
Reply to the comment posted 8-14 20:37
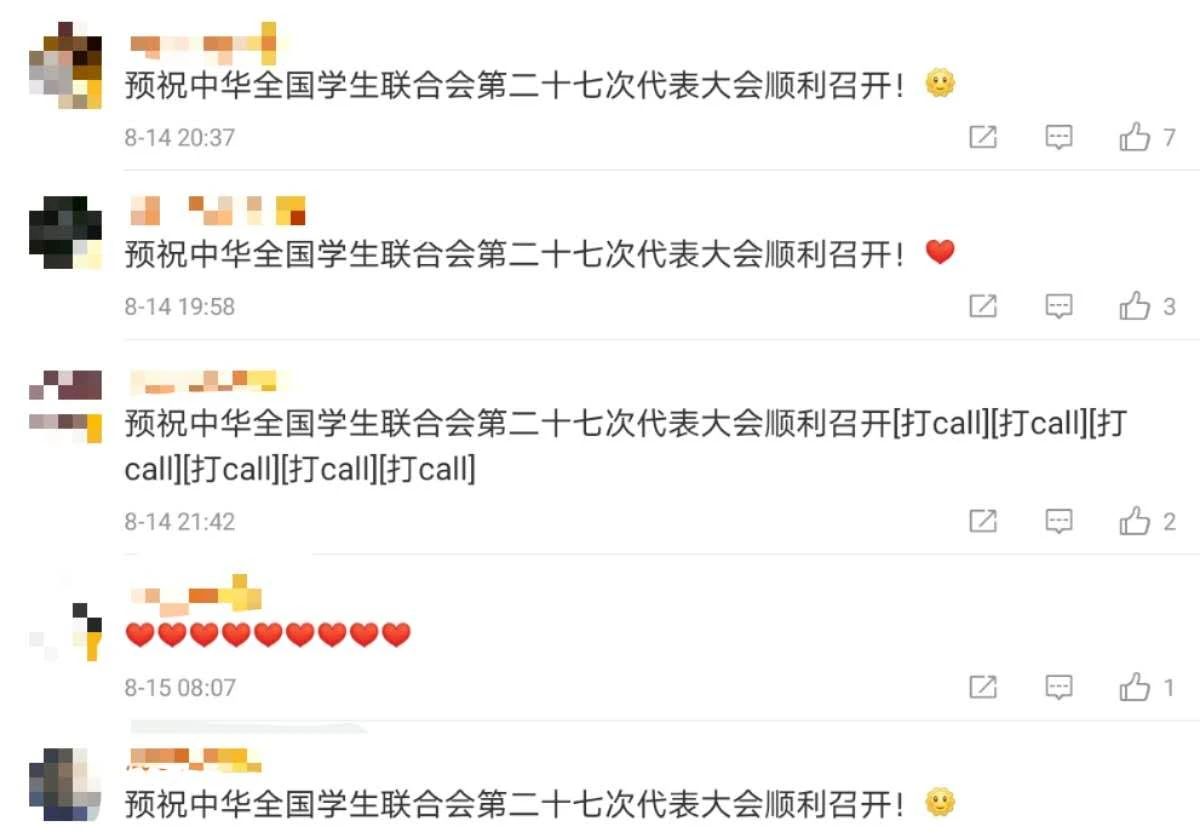pyautogui.click(x=1059, y=137)
